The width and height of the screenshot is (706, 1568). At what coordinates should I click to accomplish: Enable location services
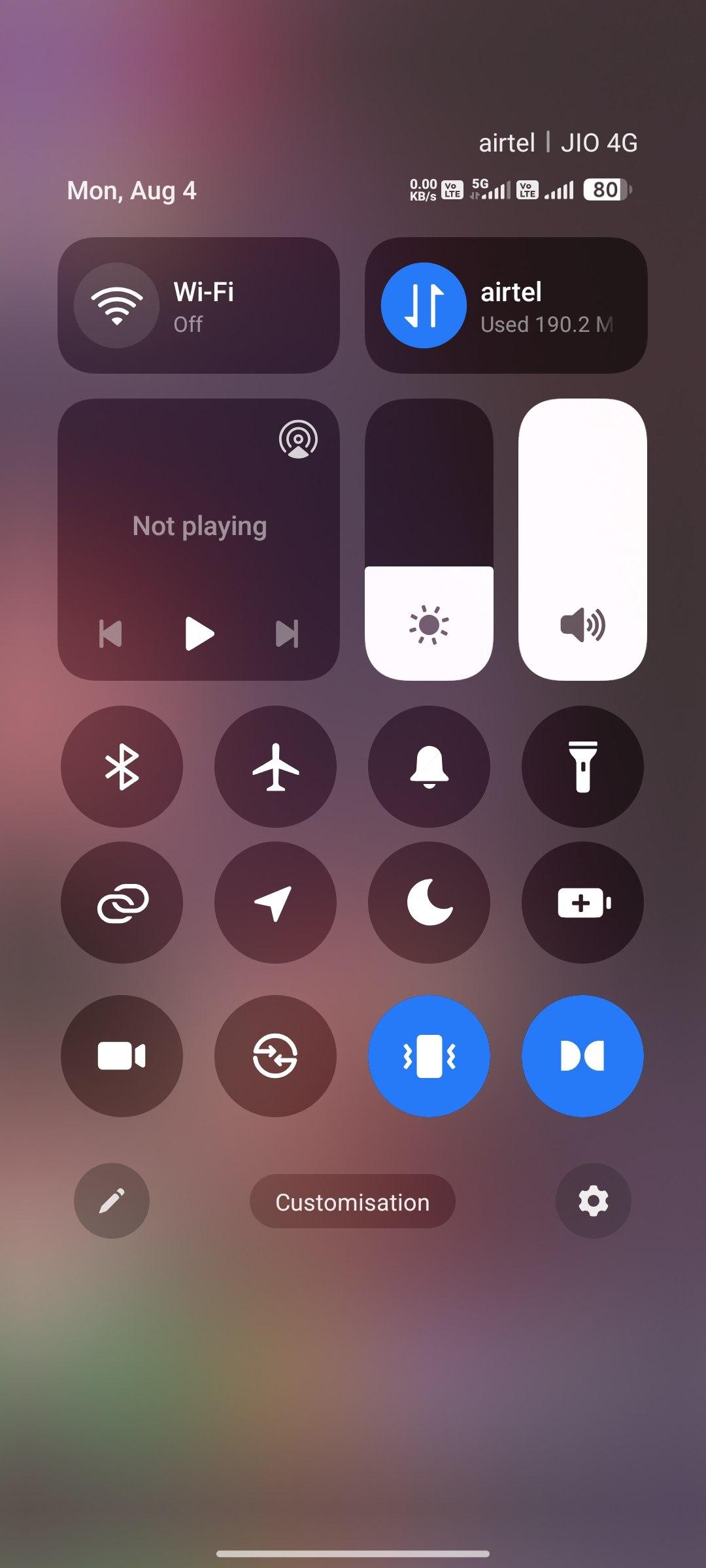[x=275, y=902]
